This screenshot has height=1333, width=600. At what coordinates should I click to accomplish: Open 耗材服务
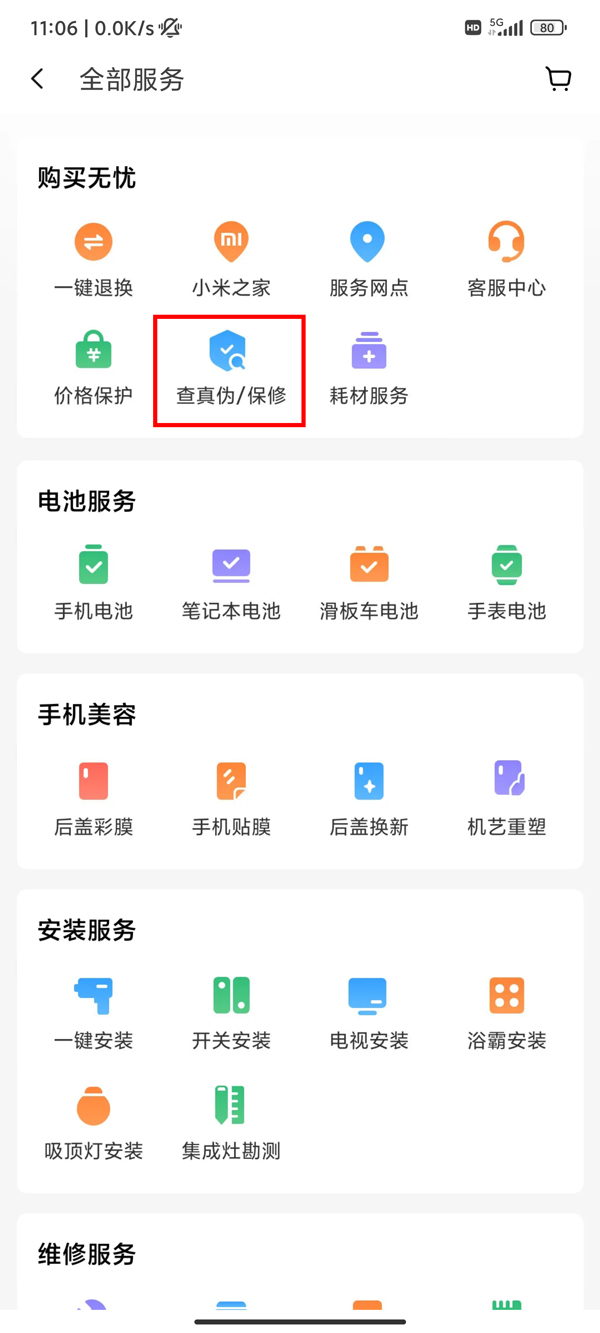[368, 368]
